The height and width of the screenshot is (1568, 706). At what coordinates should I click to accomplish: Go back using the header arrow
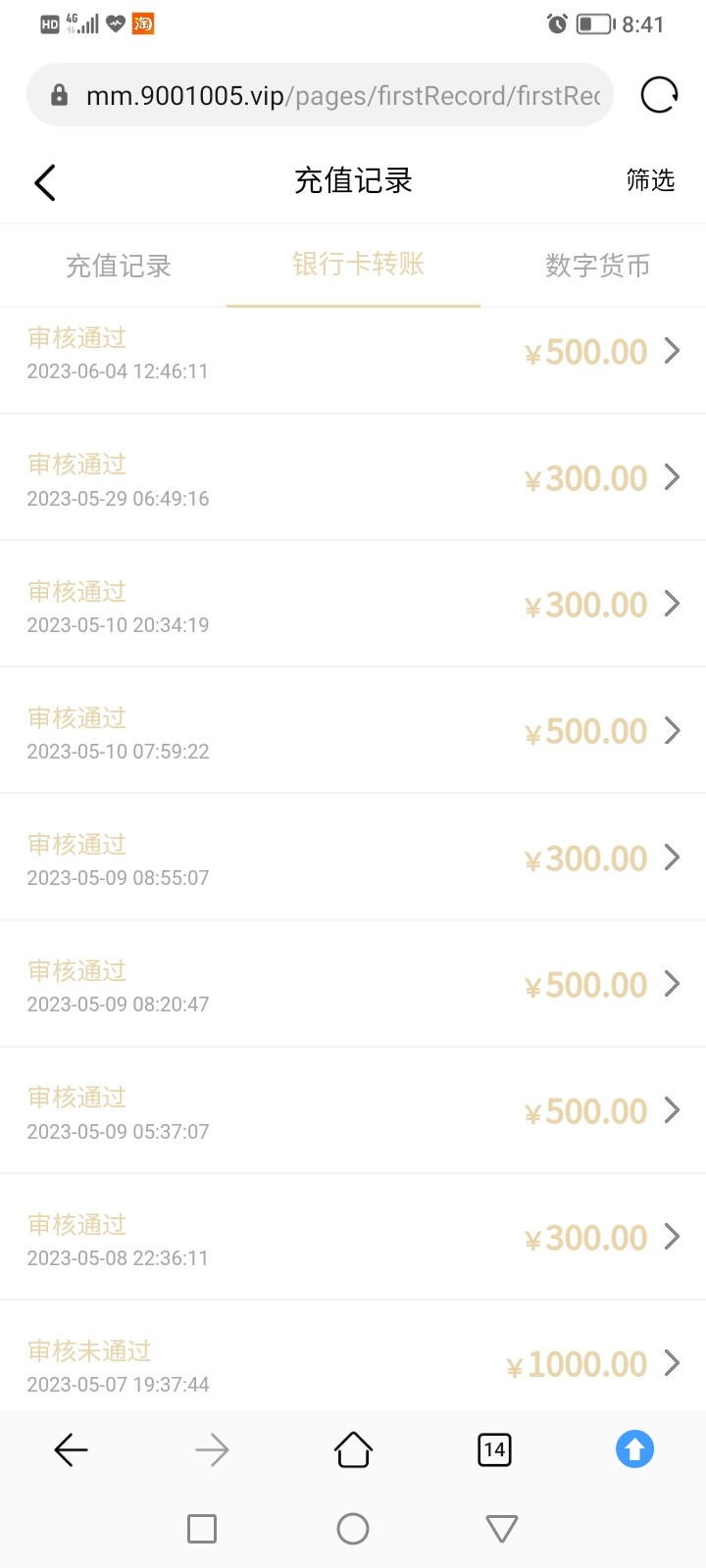45,182
